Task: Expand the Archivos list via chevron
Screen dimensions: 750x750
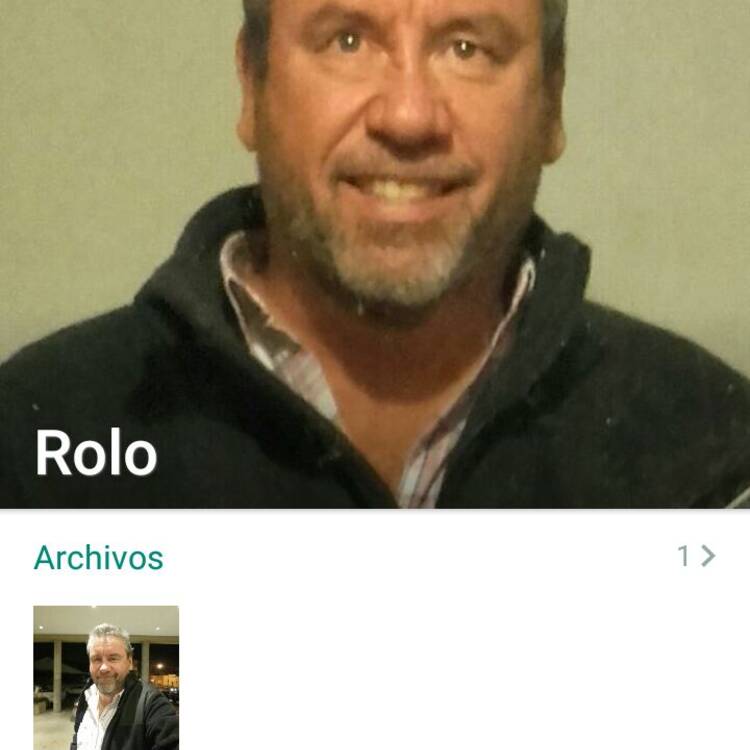Action: coord(708,556)
